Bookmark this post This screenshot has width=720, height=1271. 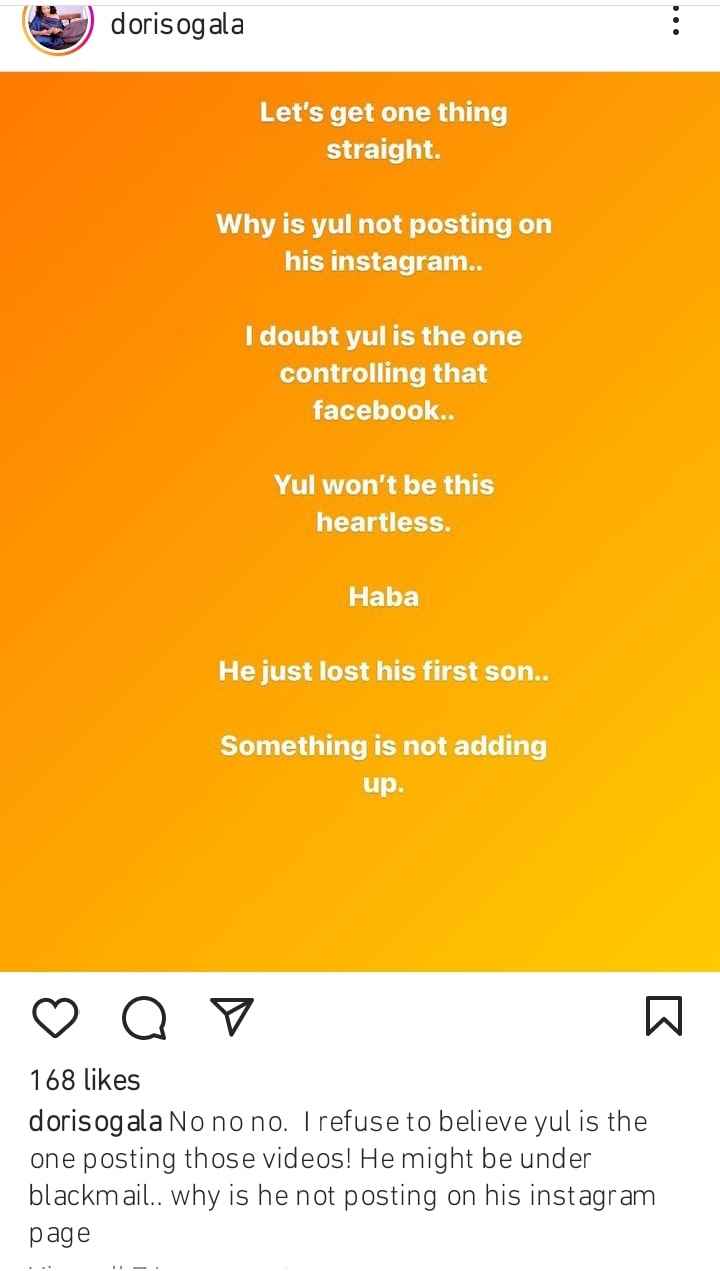tap(664, 1016)
